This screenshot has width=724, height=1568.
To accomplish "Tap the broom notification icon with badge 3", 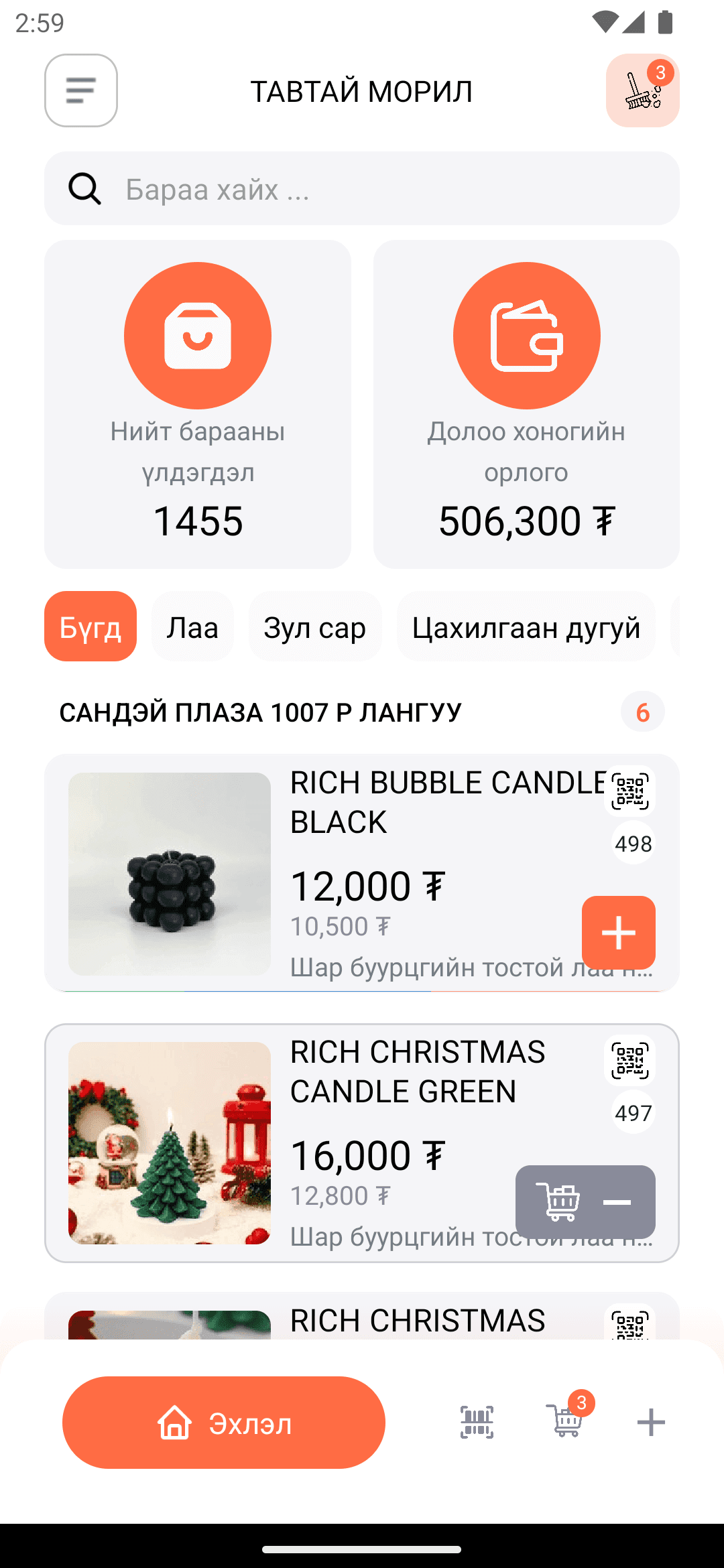I will click(642, 90).
